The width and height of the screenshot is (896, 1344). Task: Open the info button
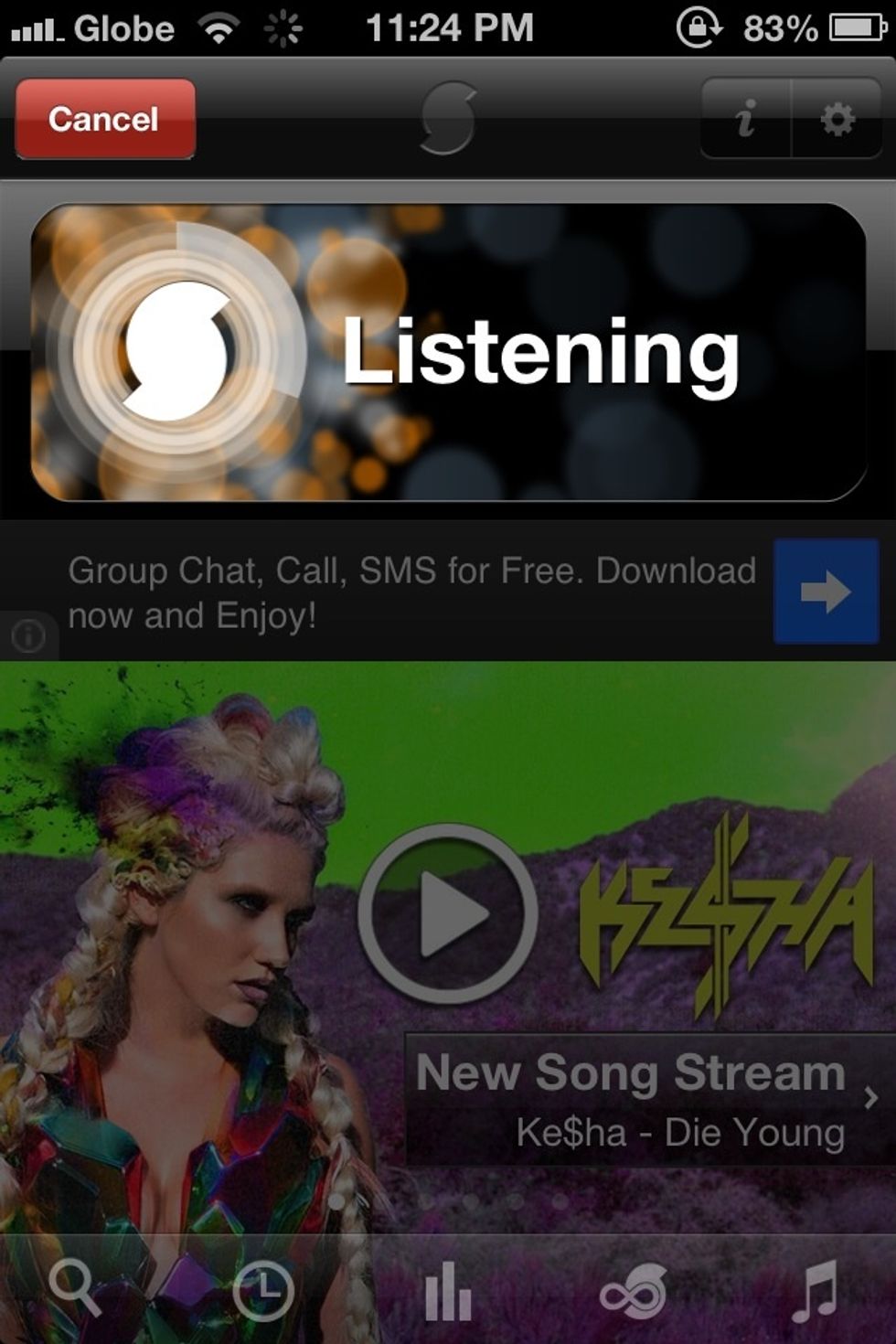pos(746,119)
